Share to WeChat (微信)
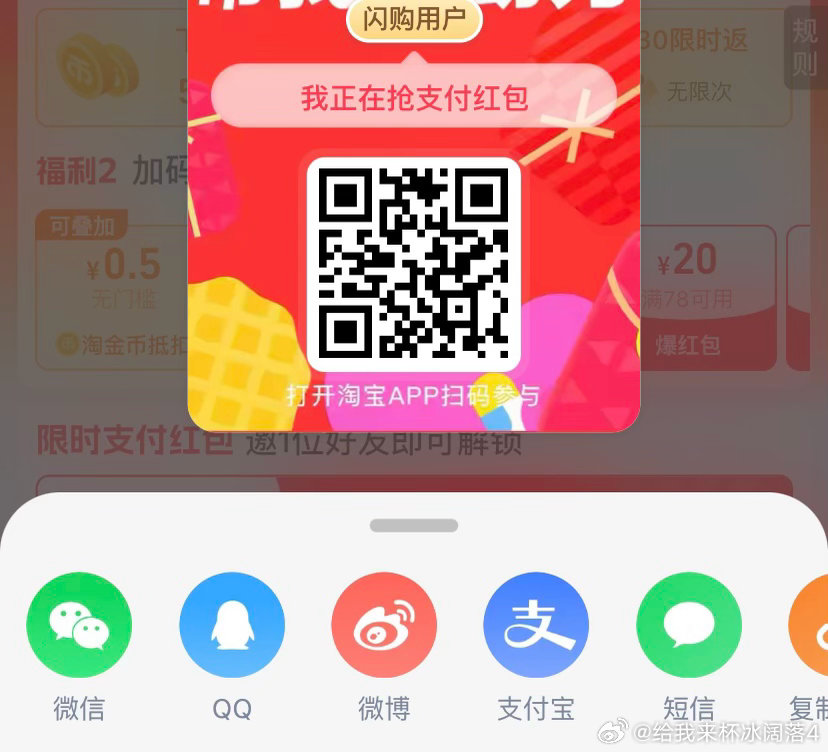The image size is (828, 752). pyautogui.click(x=79, y=625)
